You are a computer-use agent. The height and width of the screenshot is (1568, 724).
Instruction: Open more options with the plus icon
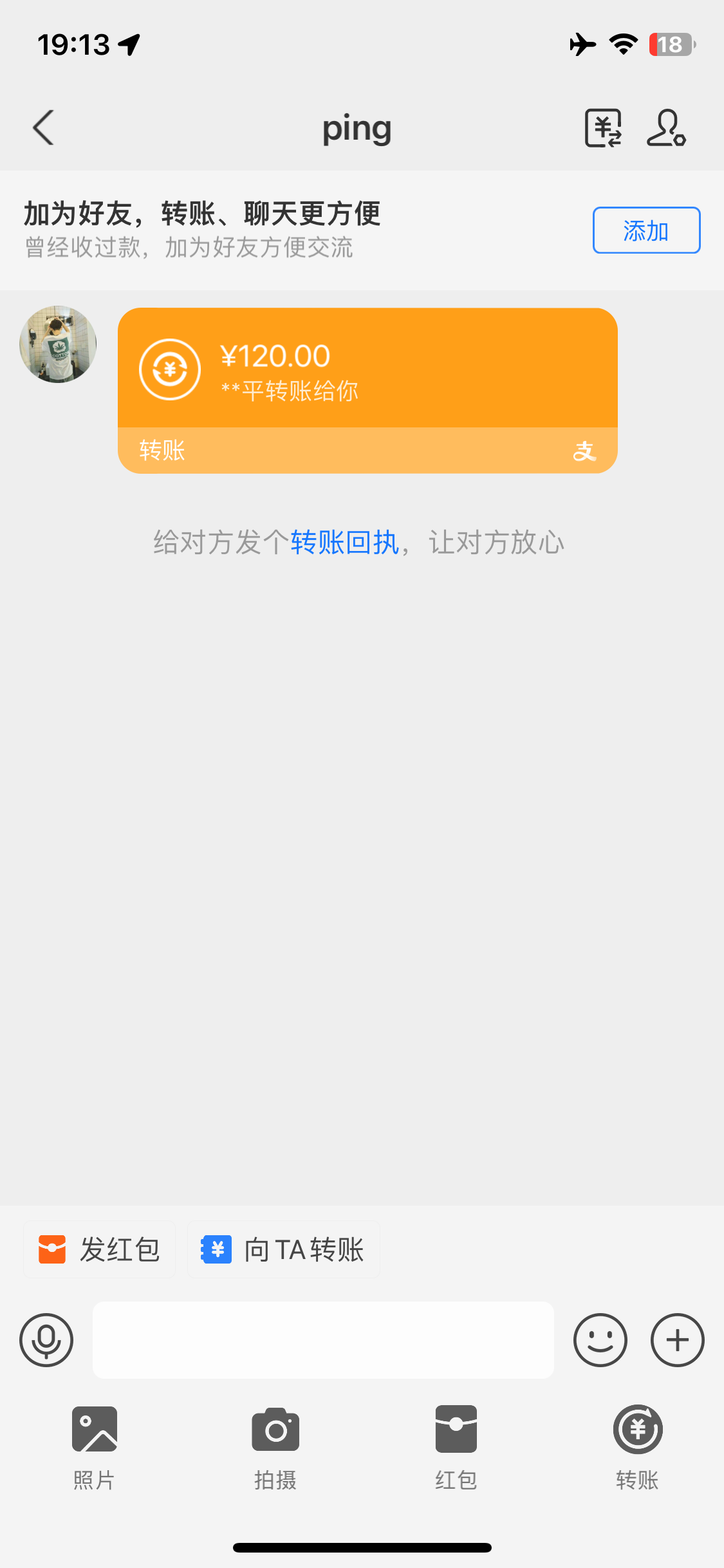[x=676, y=1340]
